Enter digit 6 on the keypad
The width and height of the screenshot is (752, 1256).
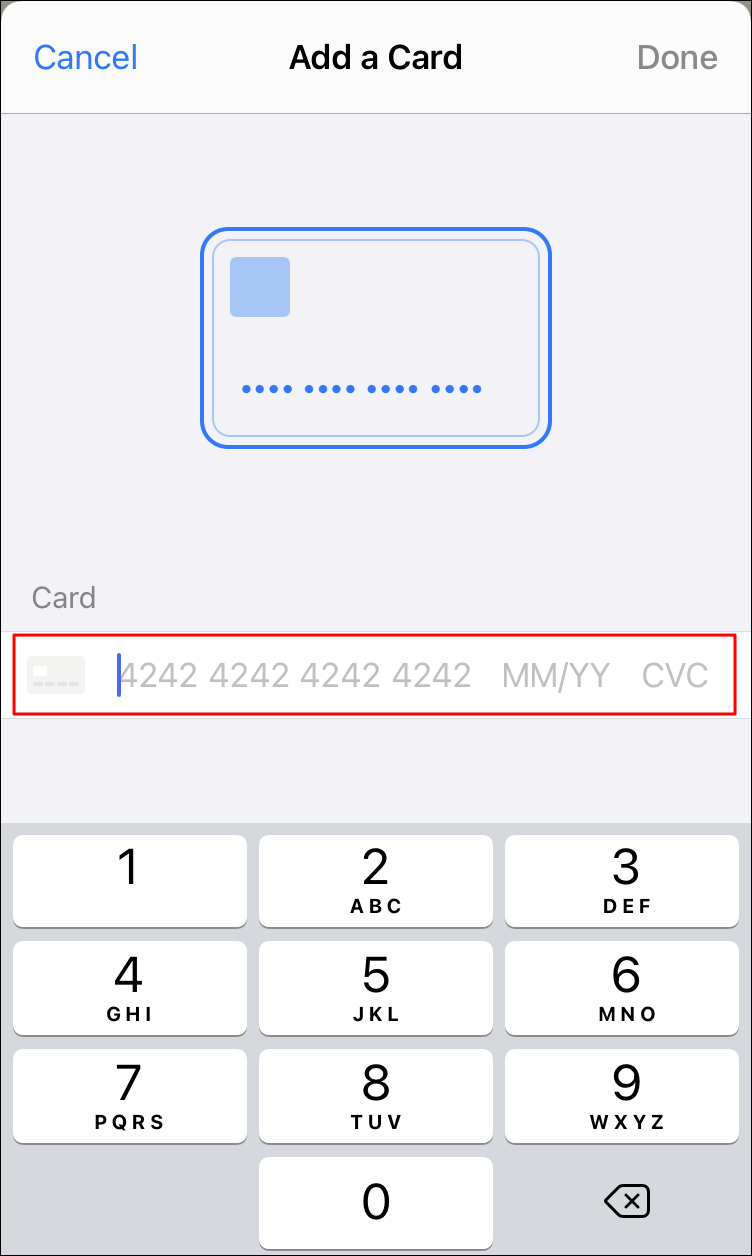click(x=626, y=987)
